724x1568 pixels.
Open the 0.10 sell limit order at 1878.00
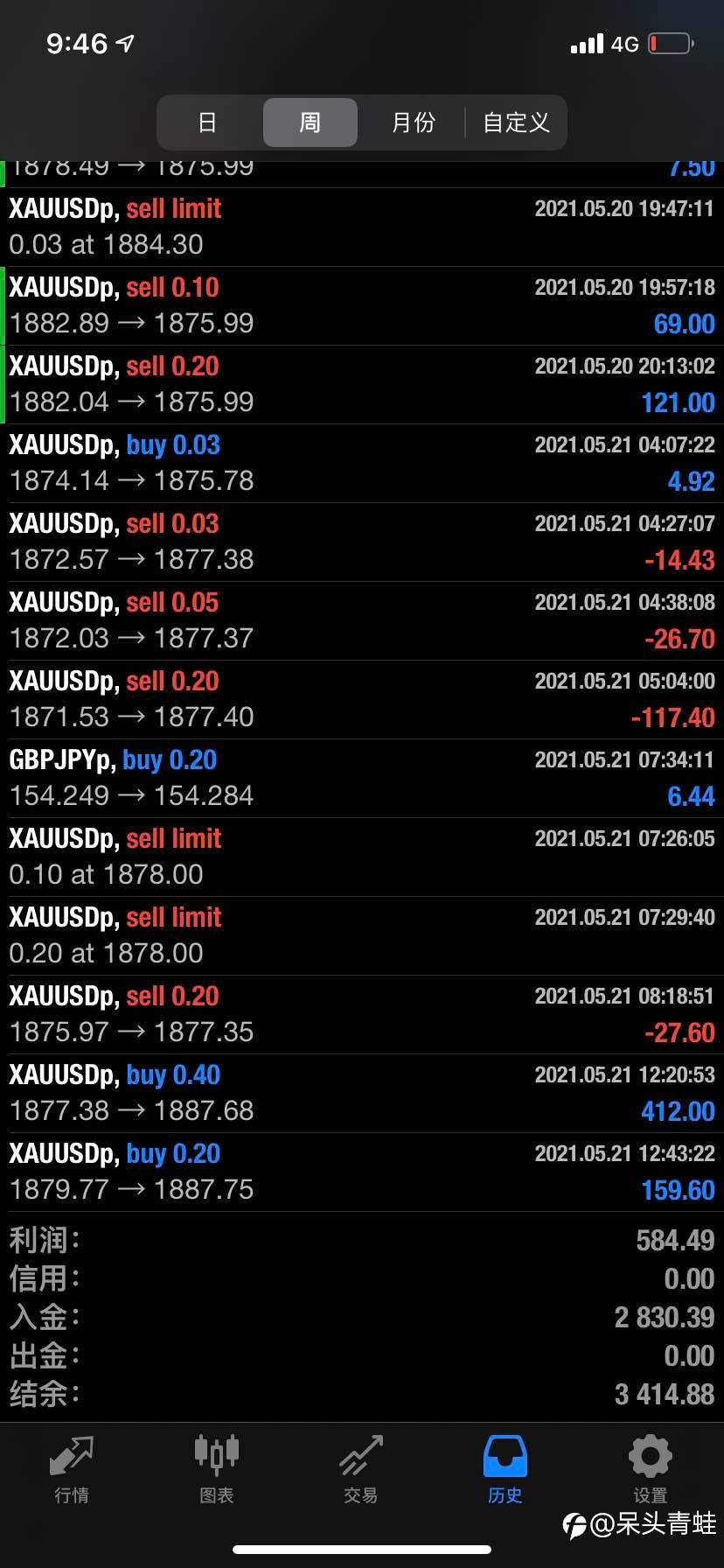pyautogui.click(x=362, y=857)
